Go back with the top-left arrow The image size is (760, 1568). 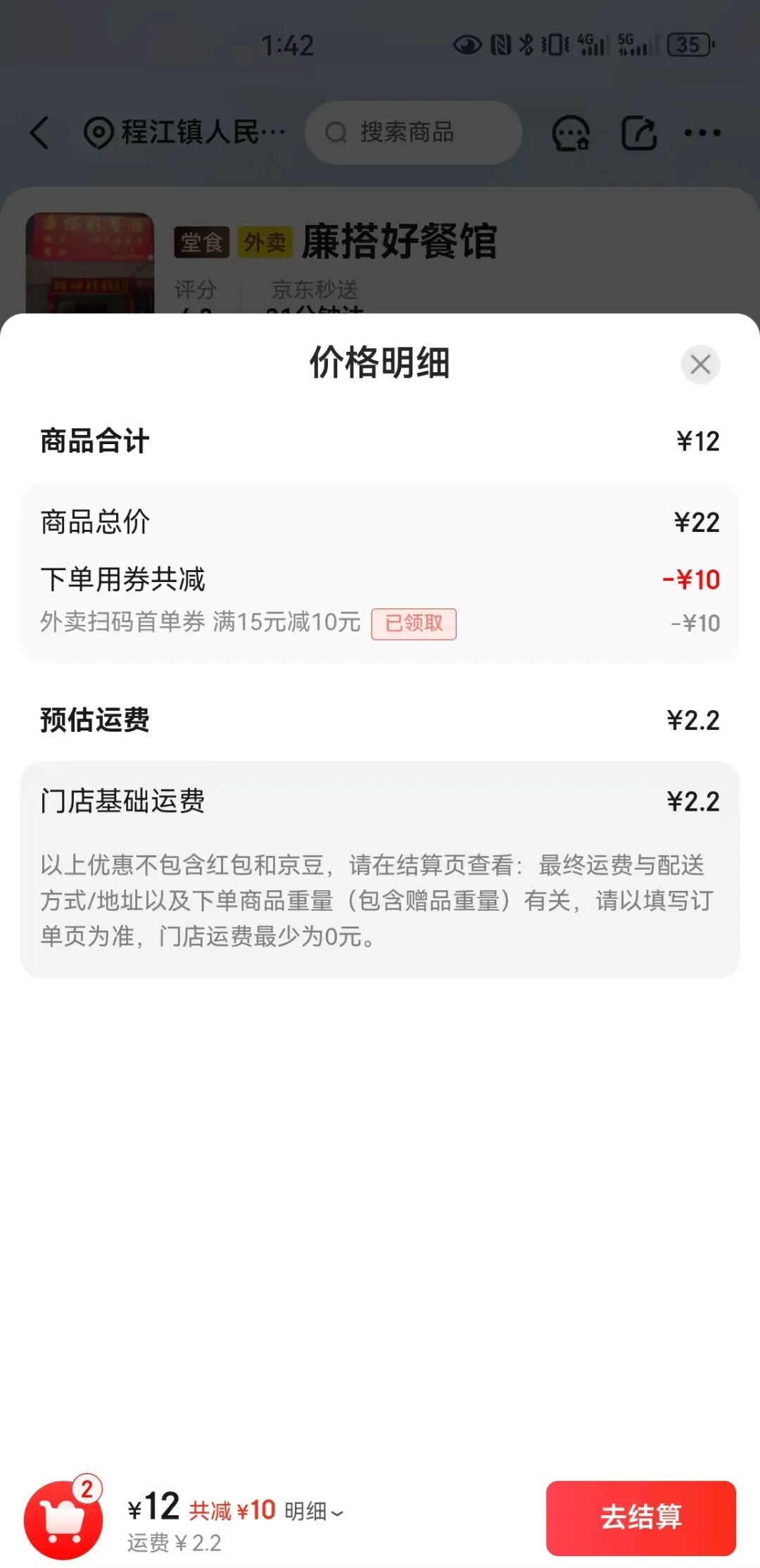tap(40, 132)
